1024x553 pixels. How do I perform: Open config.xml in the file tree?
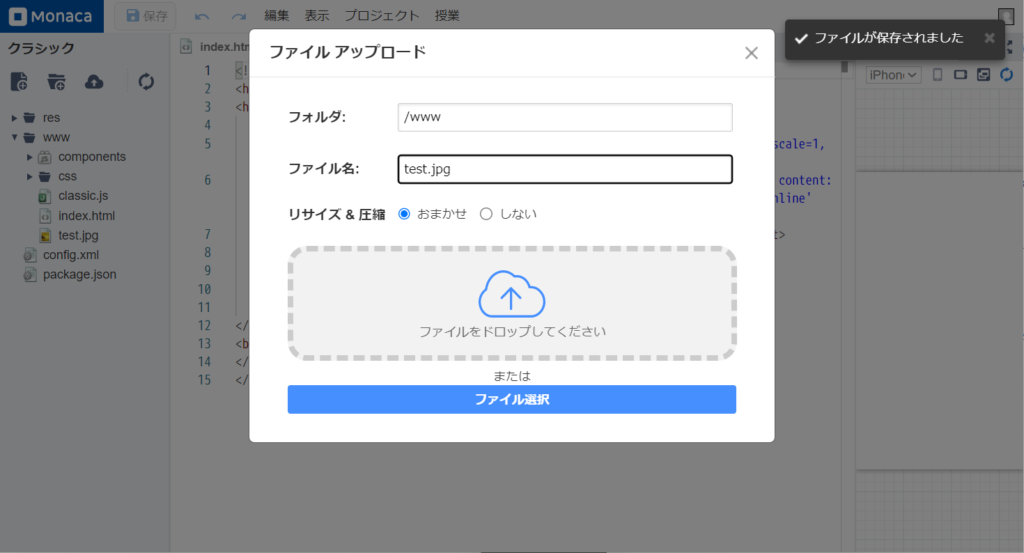coord(70,254)
